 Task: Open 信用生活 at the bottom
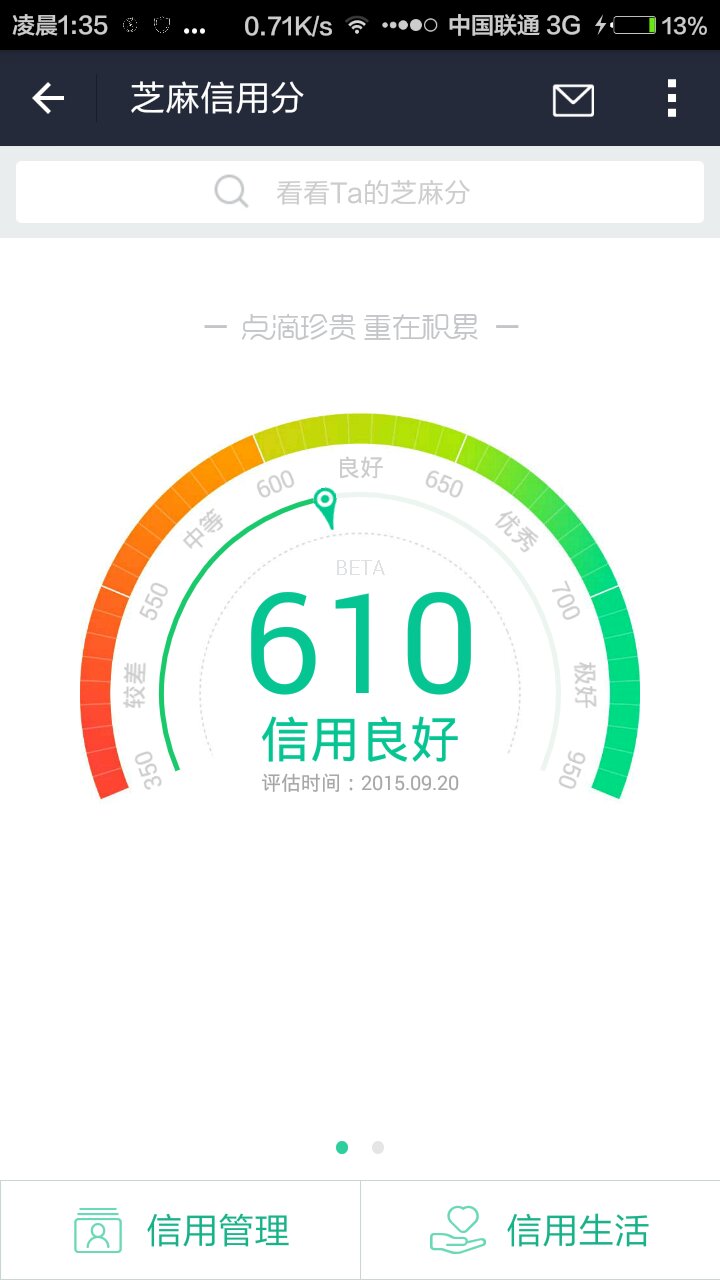[x=540, y=1230]
